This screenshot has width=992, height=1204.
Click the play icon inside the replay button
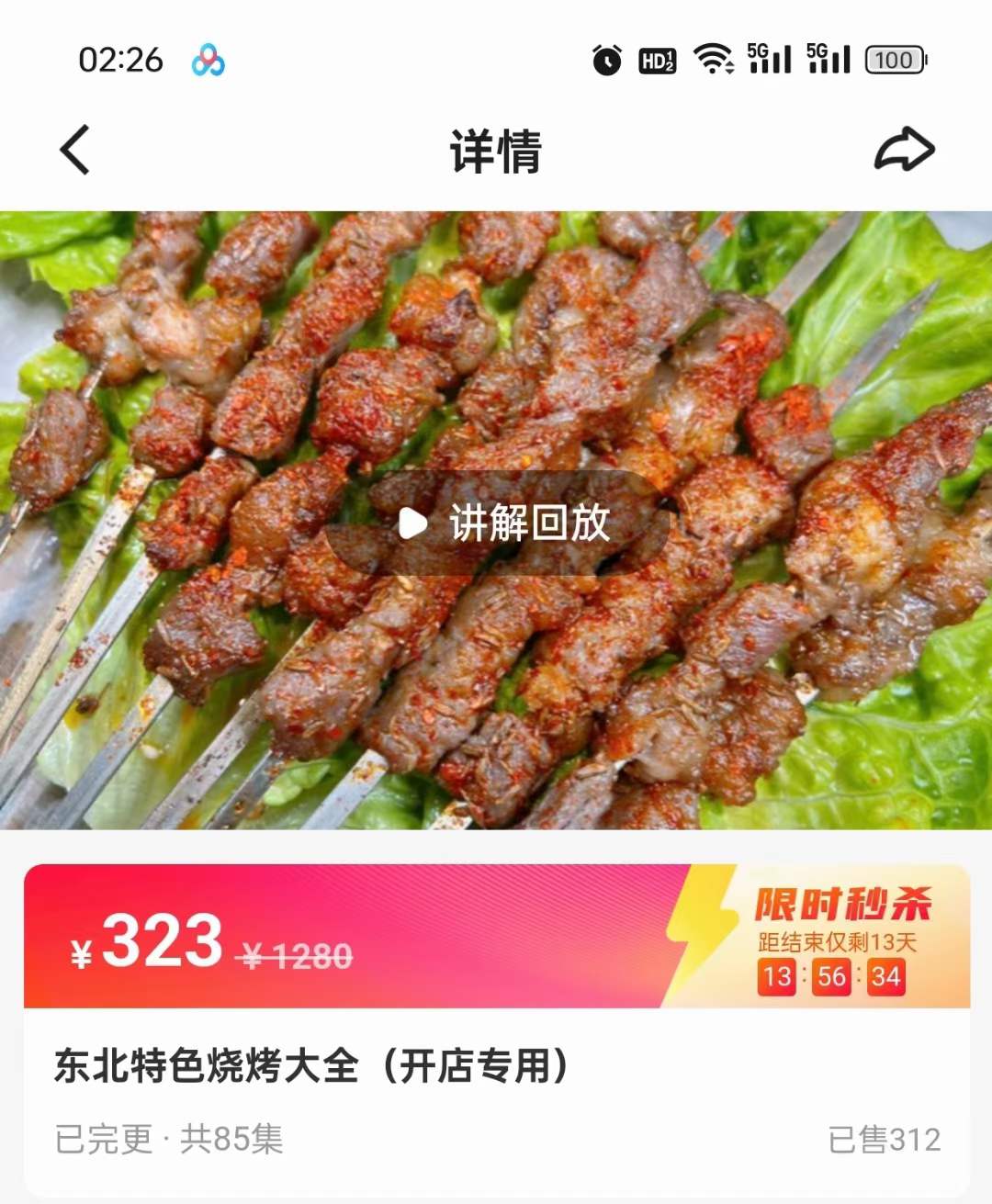[413, 523]
